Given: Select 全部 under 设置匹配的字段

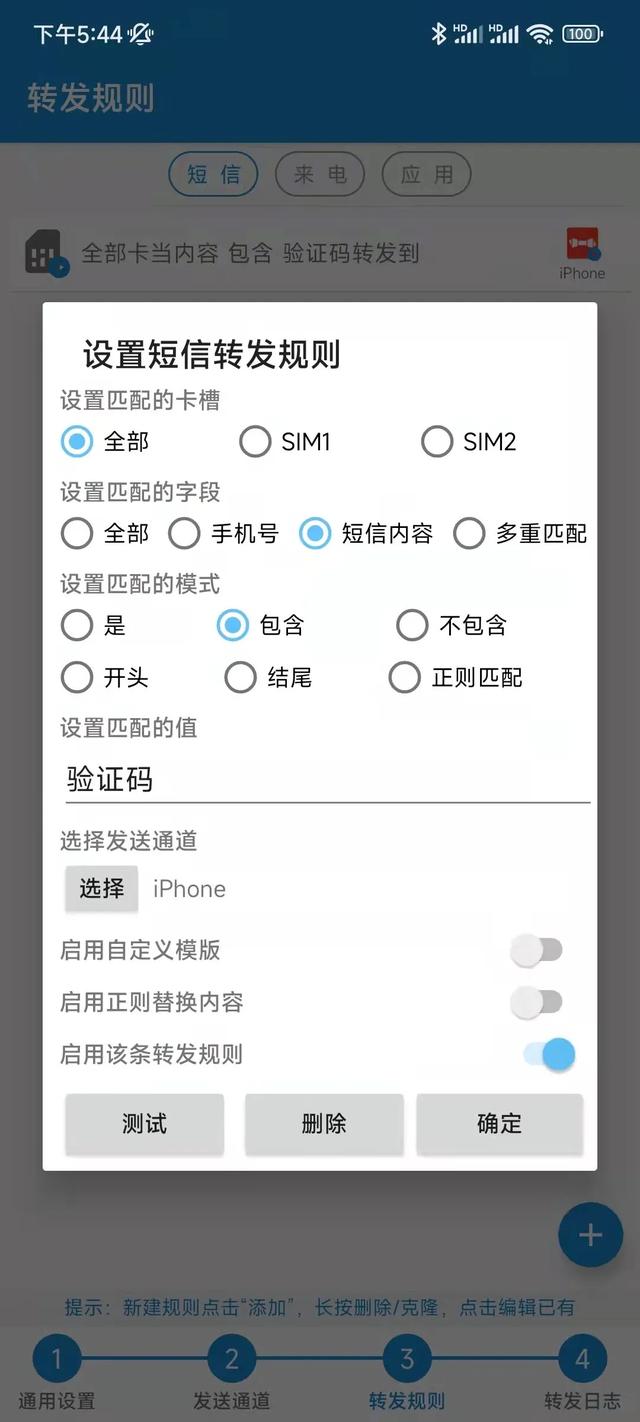Looking at the screenshot, I should click(x=104, y=533).
